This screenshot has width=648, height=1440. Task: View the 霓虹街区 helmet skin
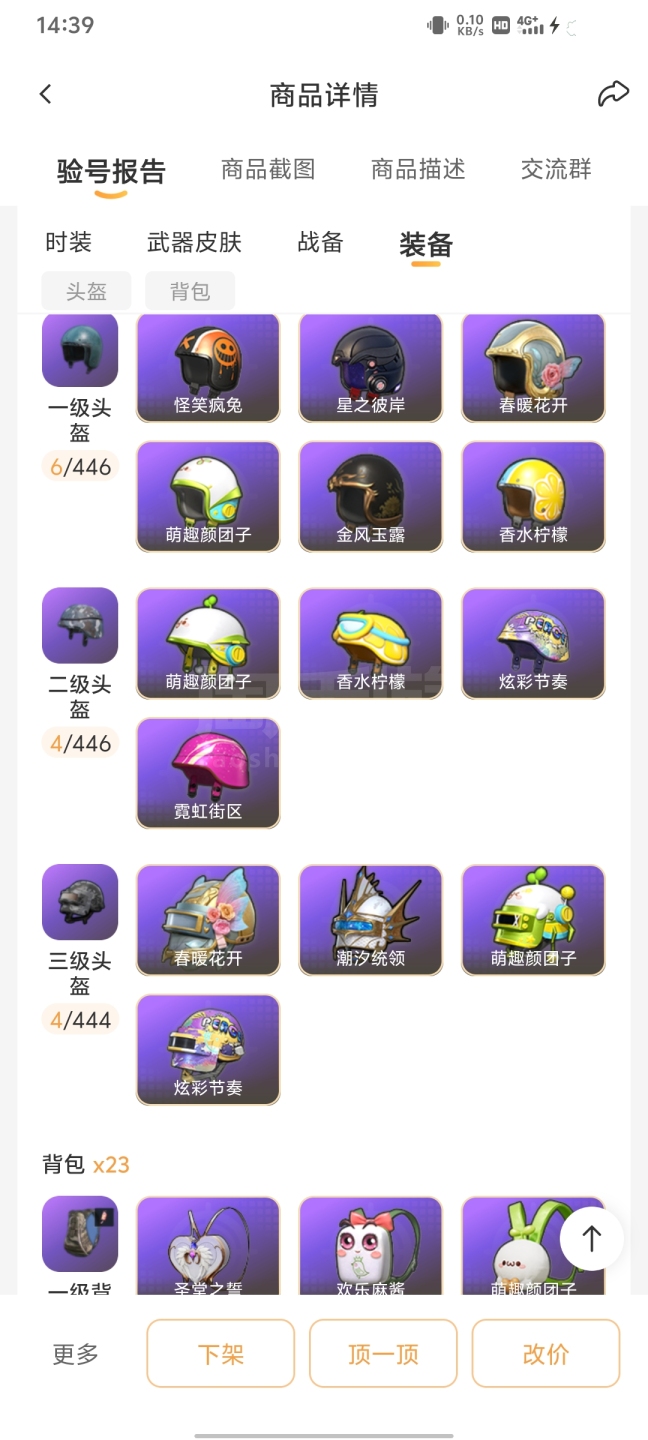pyautogui.click(x=208, y=772)
